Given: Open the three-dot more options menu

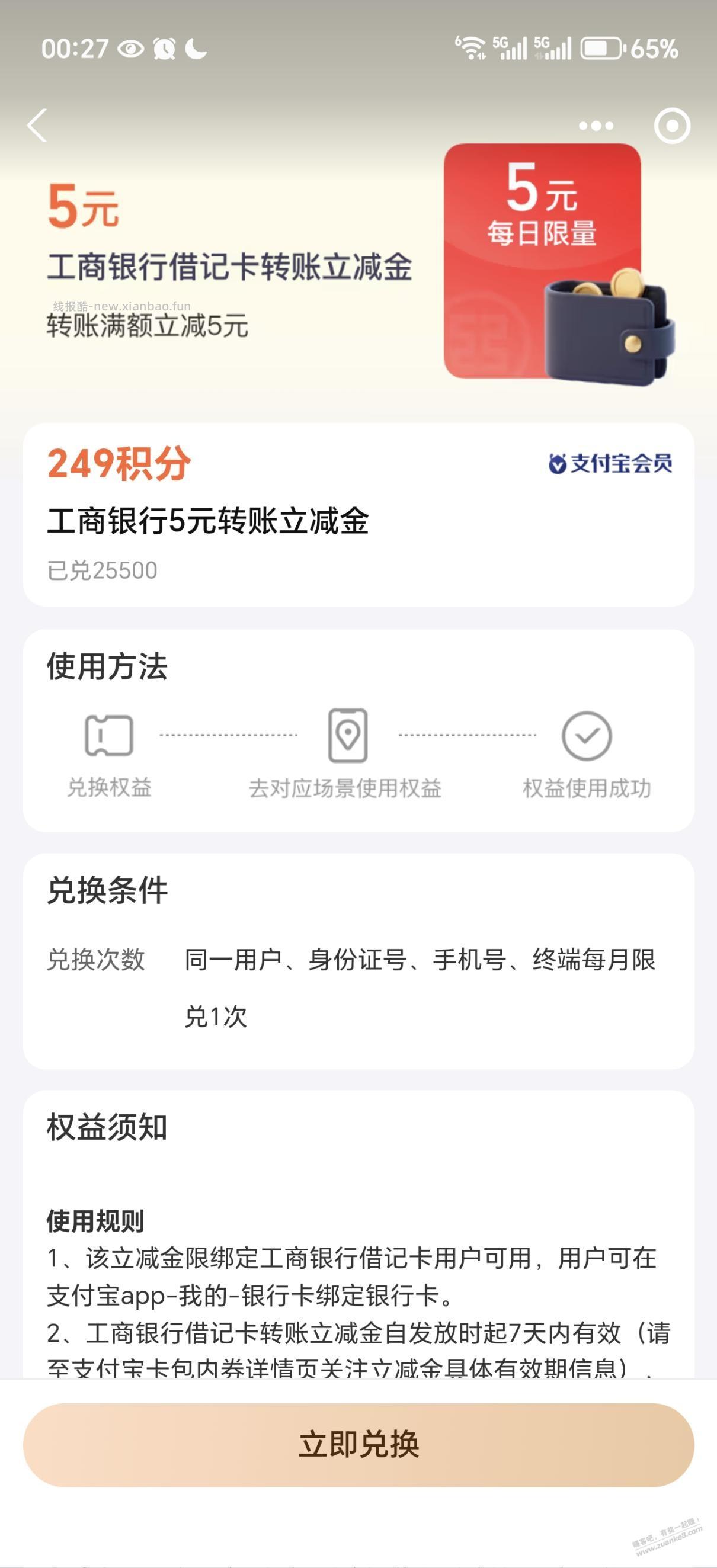Looking at the screenshot, I should point(595,125).
